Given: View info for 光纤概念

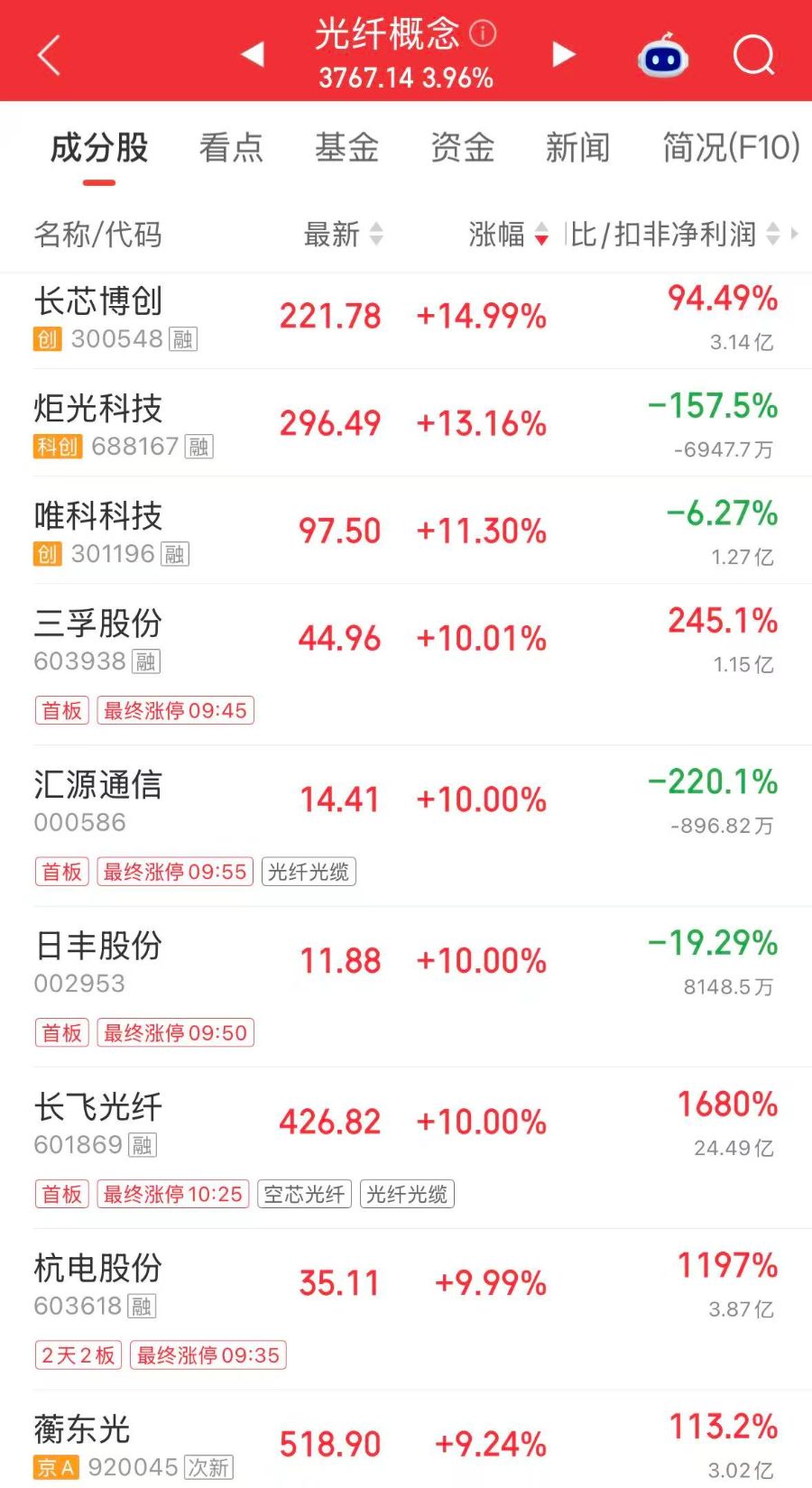Looking at the screenshot, I should tap(484, 34).
